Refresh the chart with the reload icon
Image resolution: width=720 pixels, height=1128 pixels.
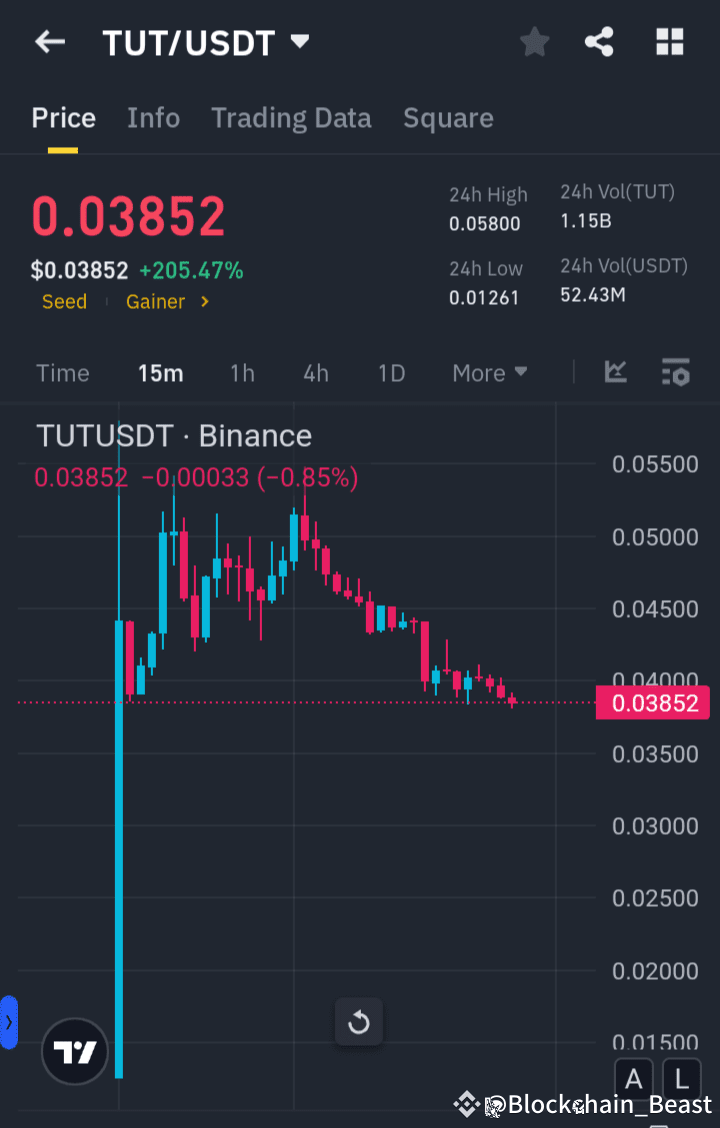point(358,1022)
